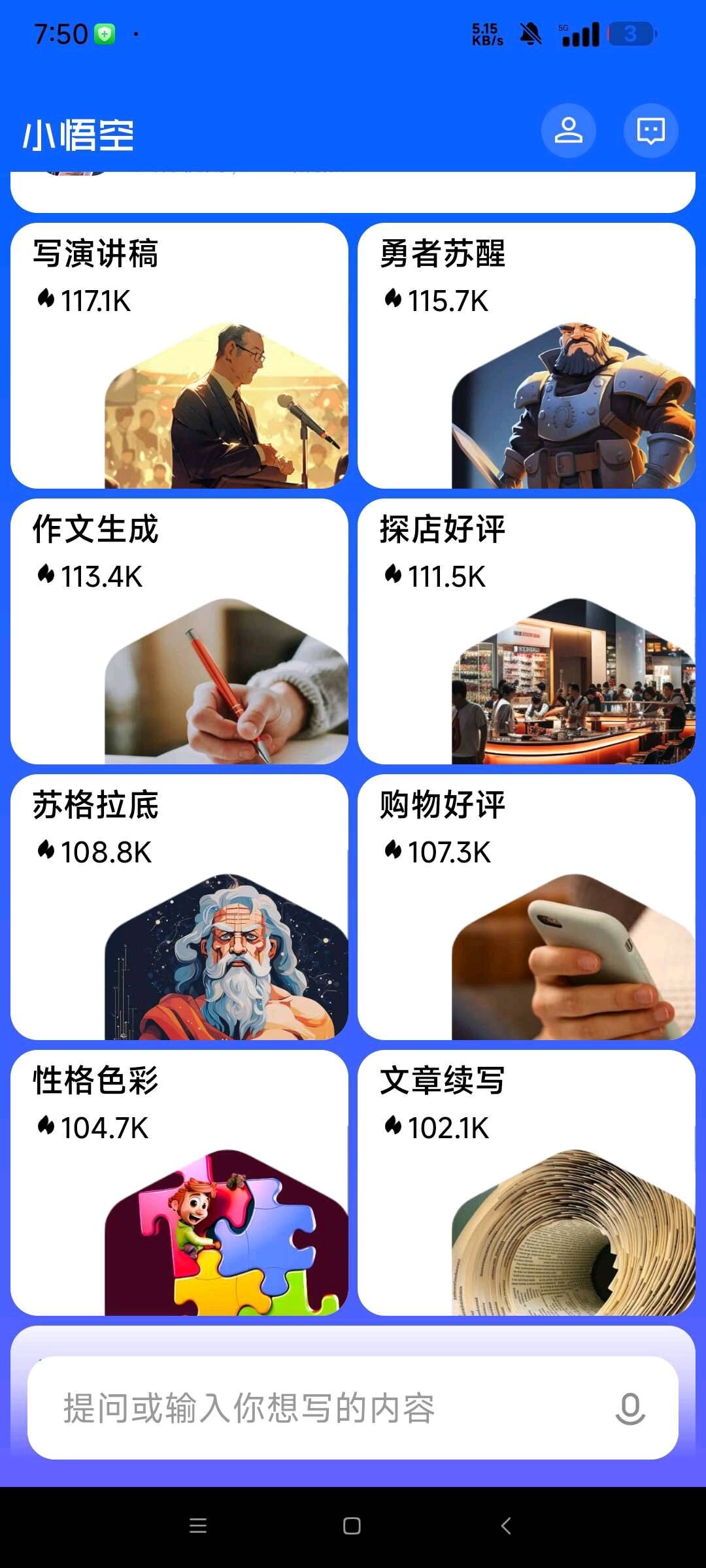
Task: Tap the microphone voice input icon
Action: (630, 1408)
